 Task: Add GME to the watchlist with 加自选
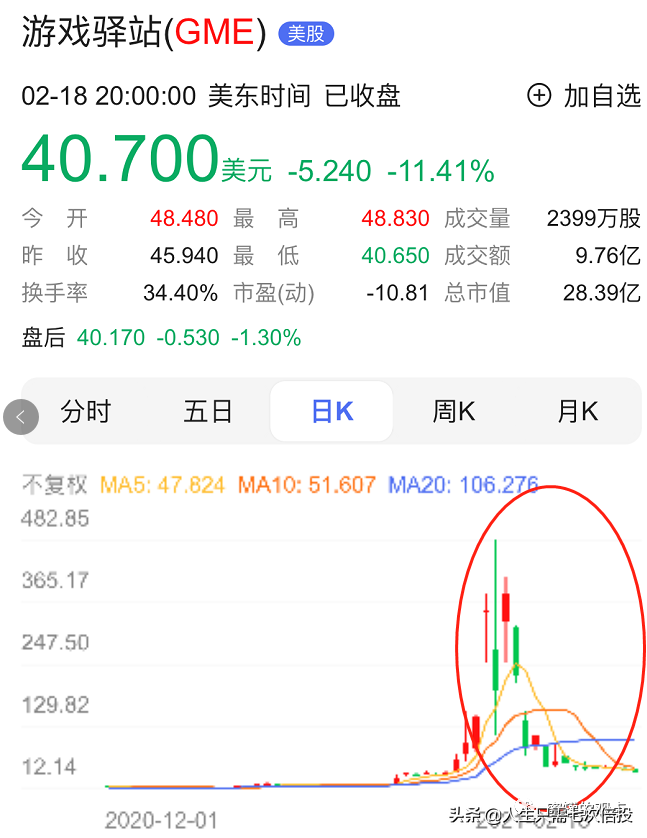pos(584,96)
